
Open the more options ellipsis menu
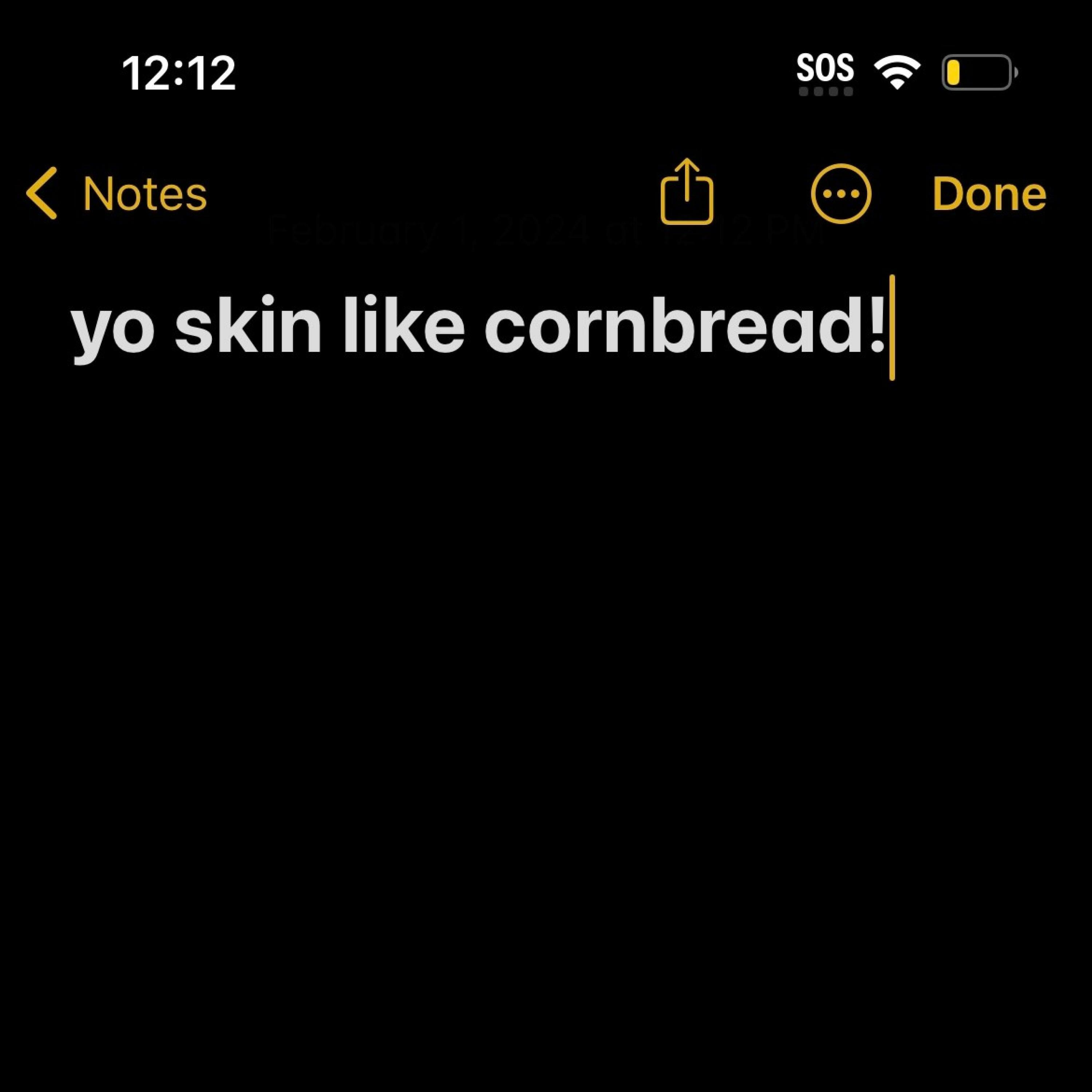pos(840,194)
